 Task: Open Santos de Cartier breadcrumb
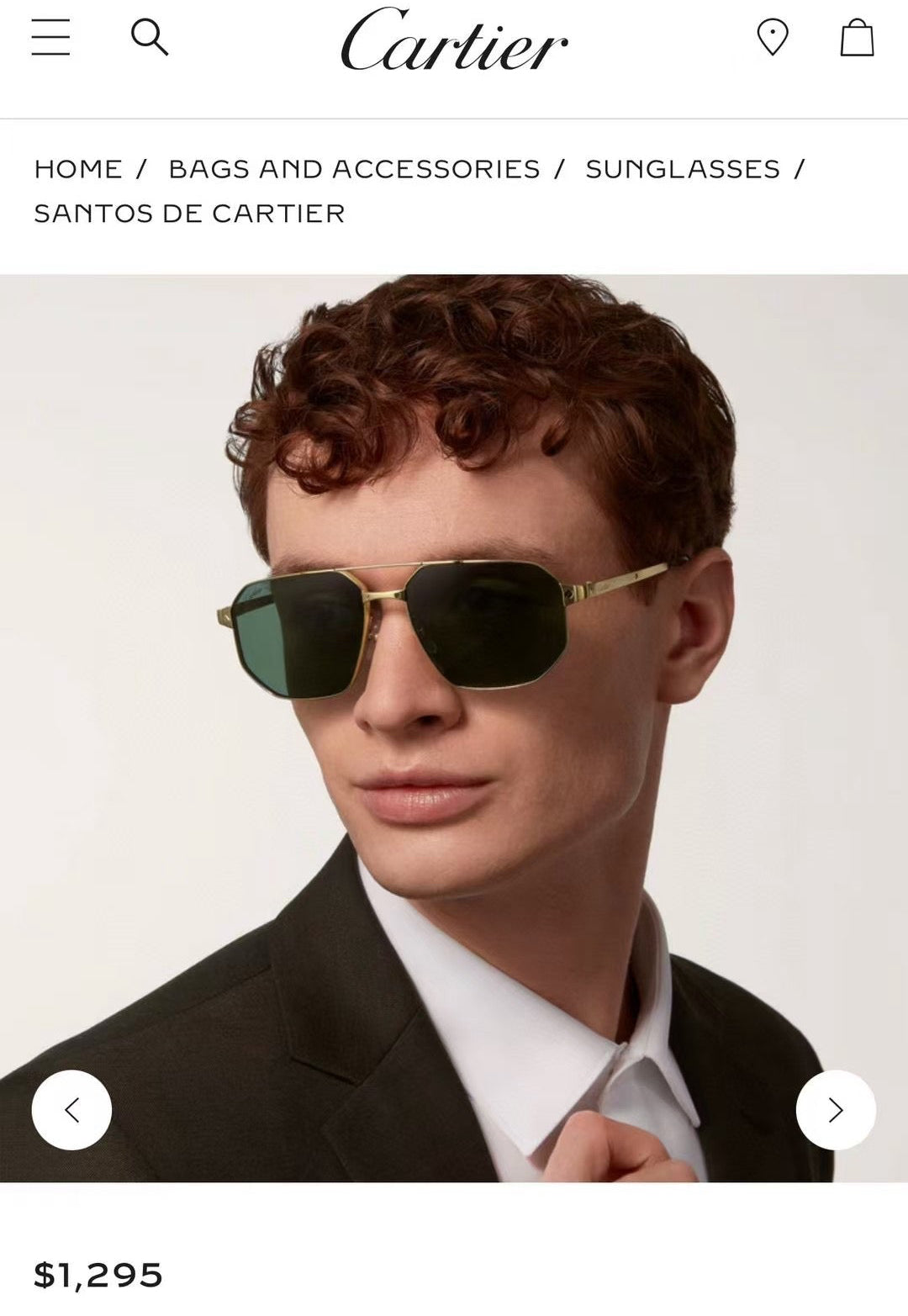pos(189,214)
